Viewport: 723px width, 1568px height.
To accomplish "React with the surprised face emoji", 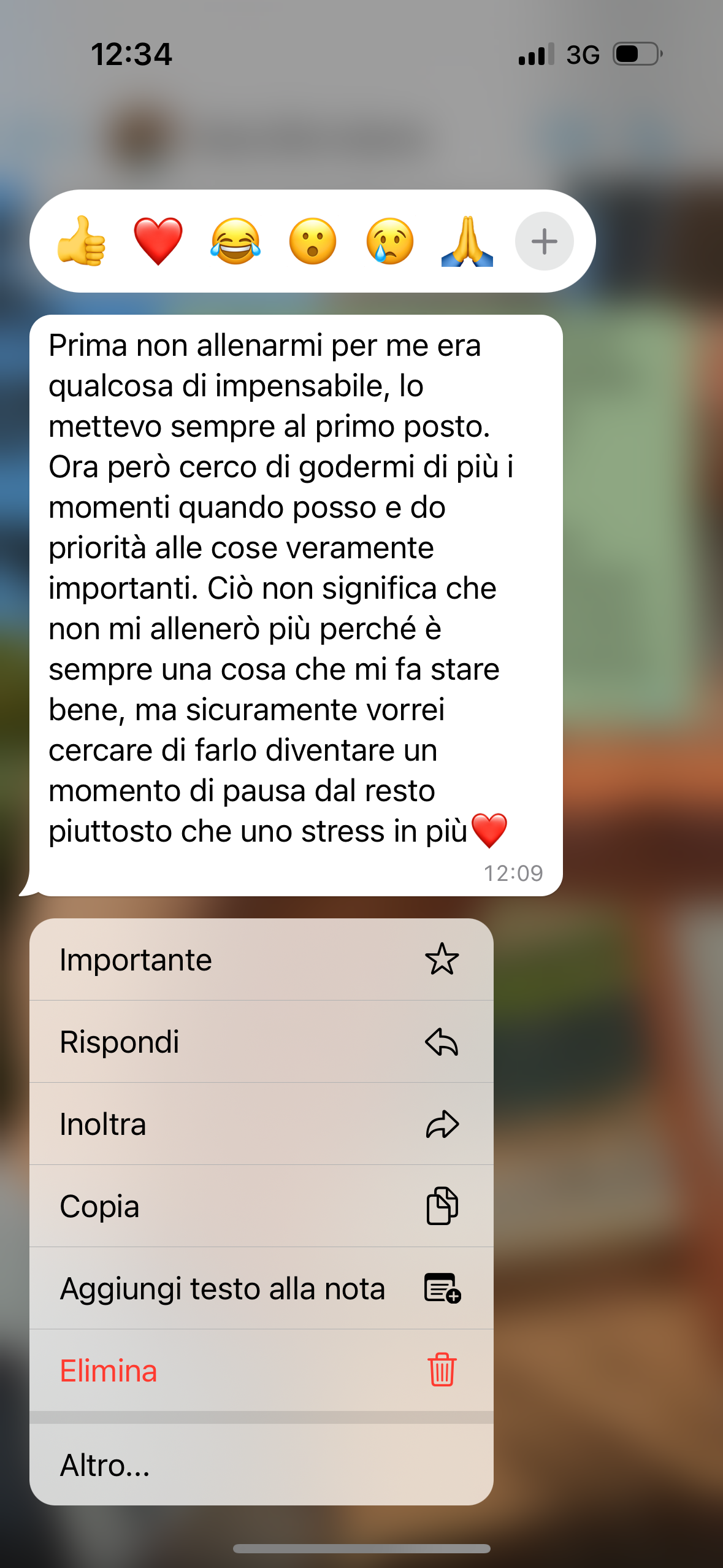I will pos(313,241).
